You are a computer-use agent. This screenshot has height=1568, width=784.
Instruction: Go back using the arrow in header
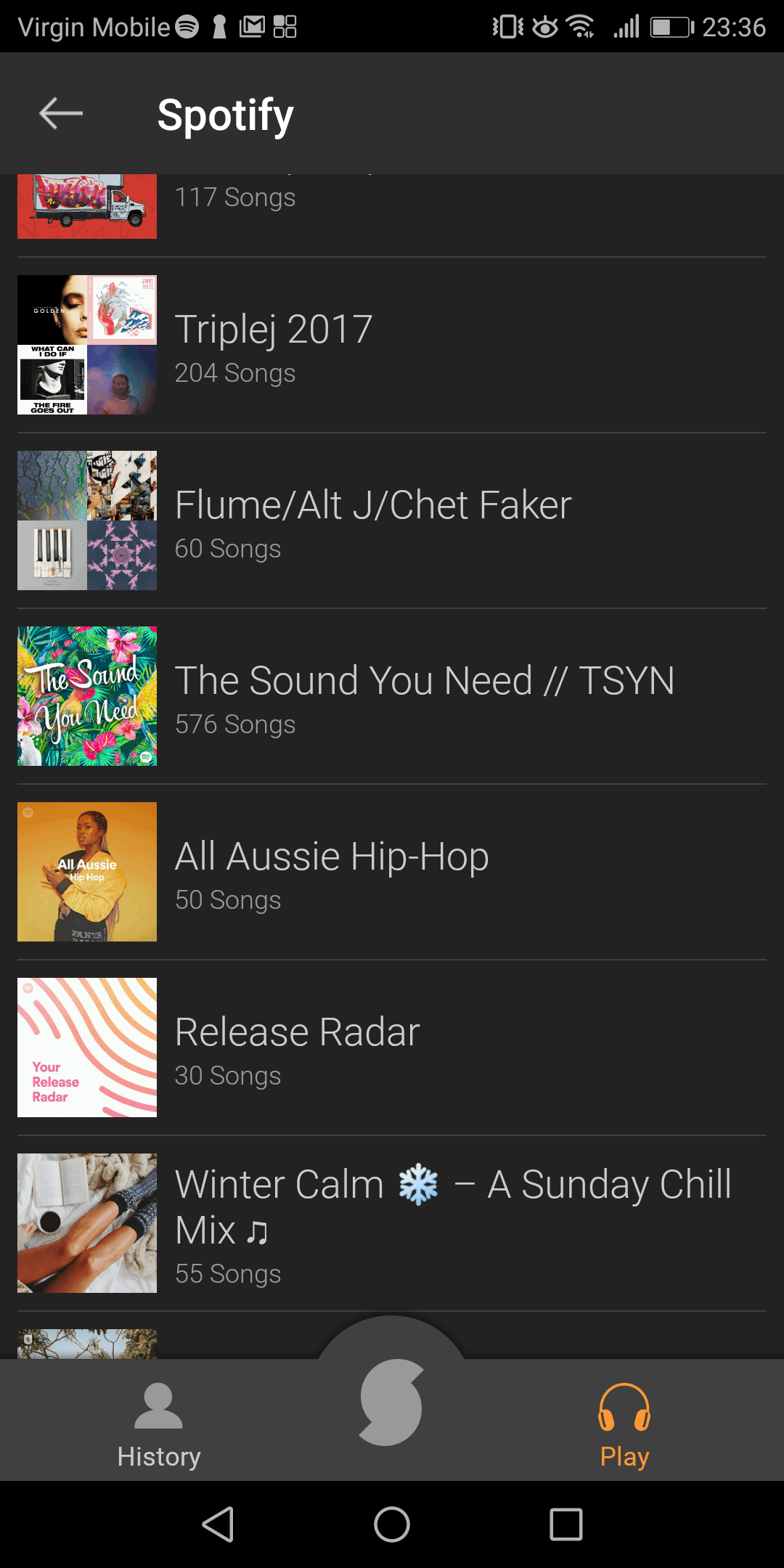(61, 114)
